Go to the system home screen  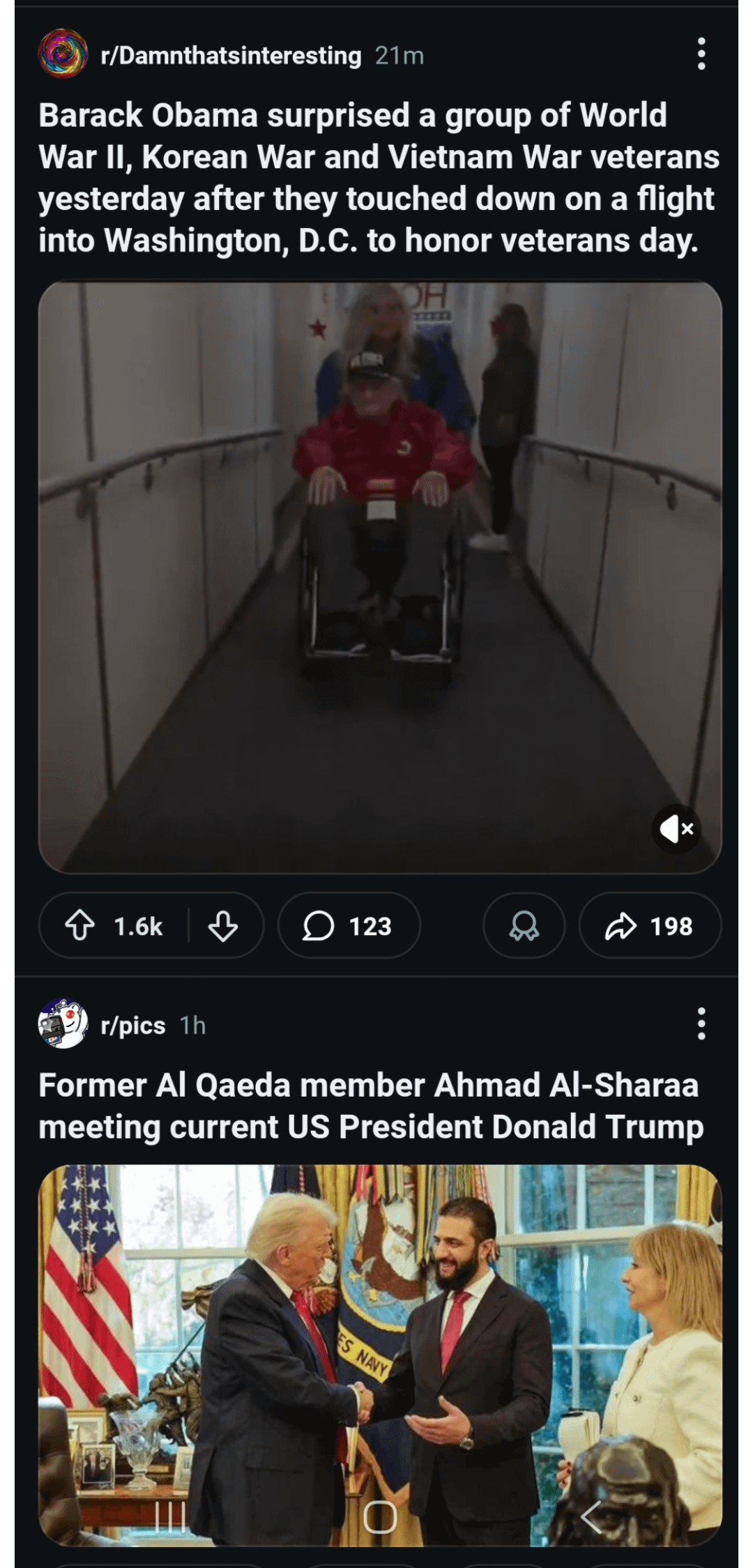coord(380,1517)
